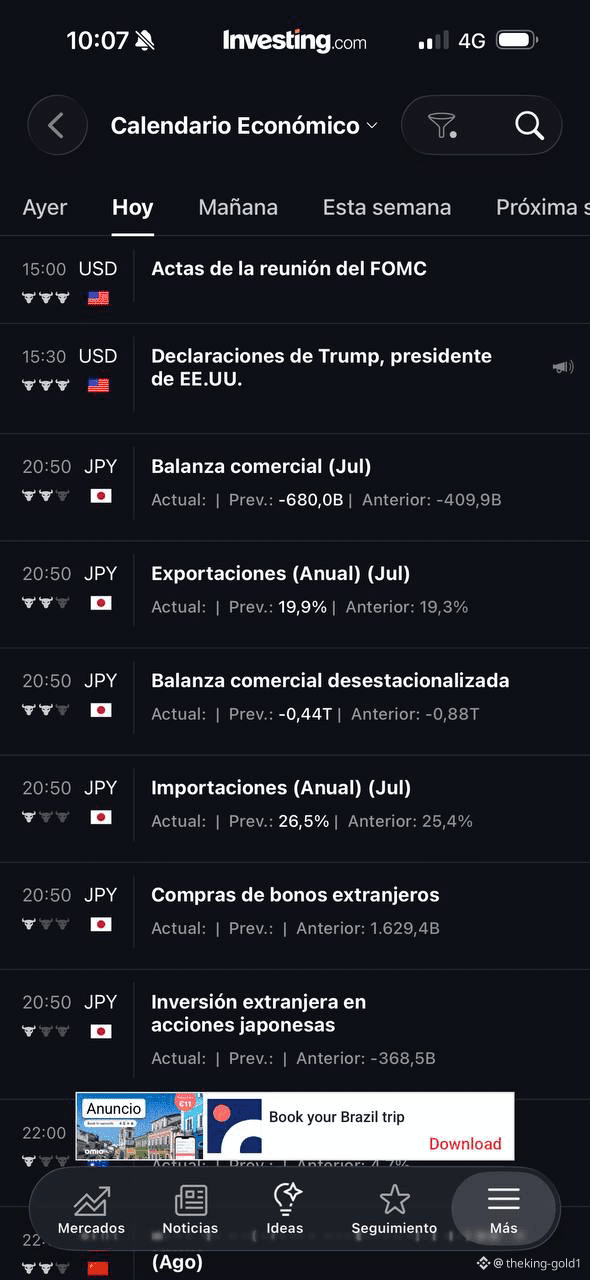This screenshot has width=590, height=1280.
Task: Switch to the Mañana tab
Action: [x=238, y=207]
